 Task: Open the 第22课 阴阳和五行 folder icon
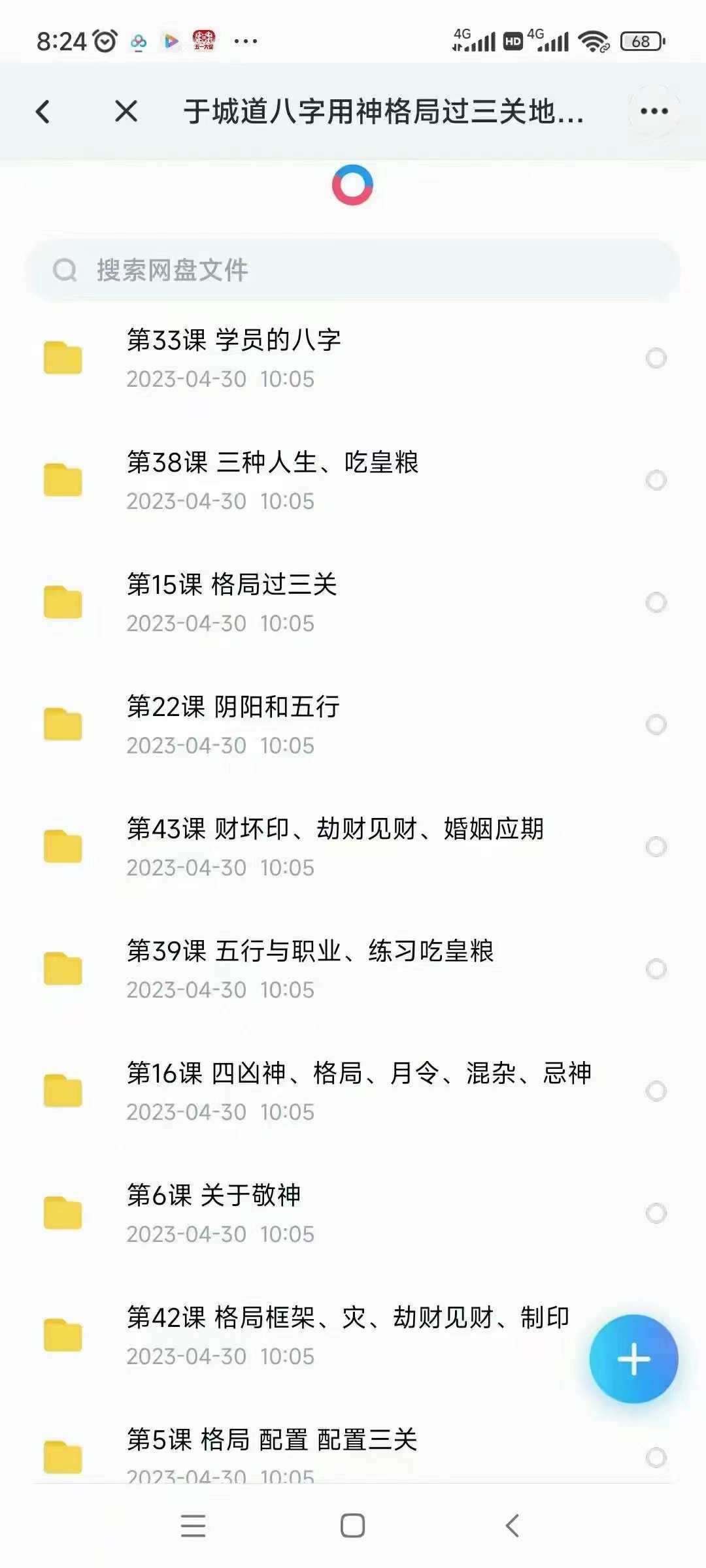[x=63, y=723]
